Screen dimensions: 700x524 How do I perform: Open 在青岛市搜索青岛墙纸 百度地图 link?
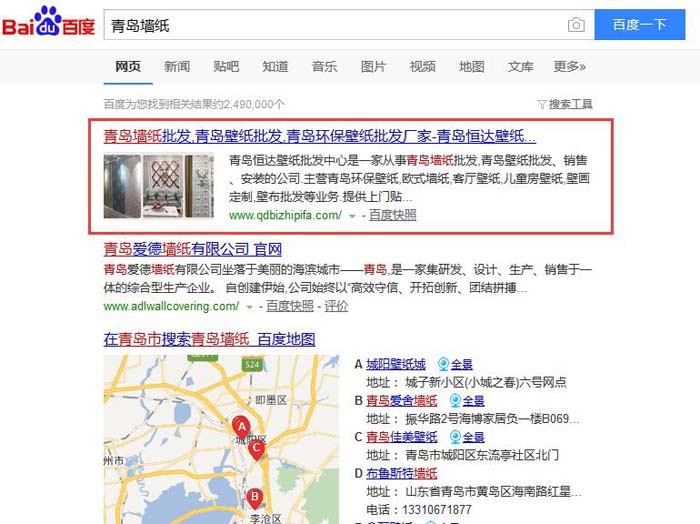(x=209, y=339)
